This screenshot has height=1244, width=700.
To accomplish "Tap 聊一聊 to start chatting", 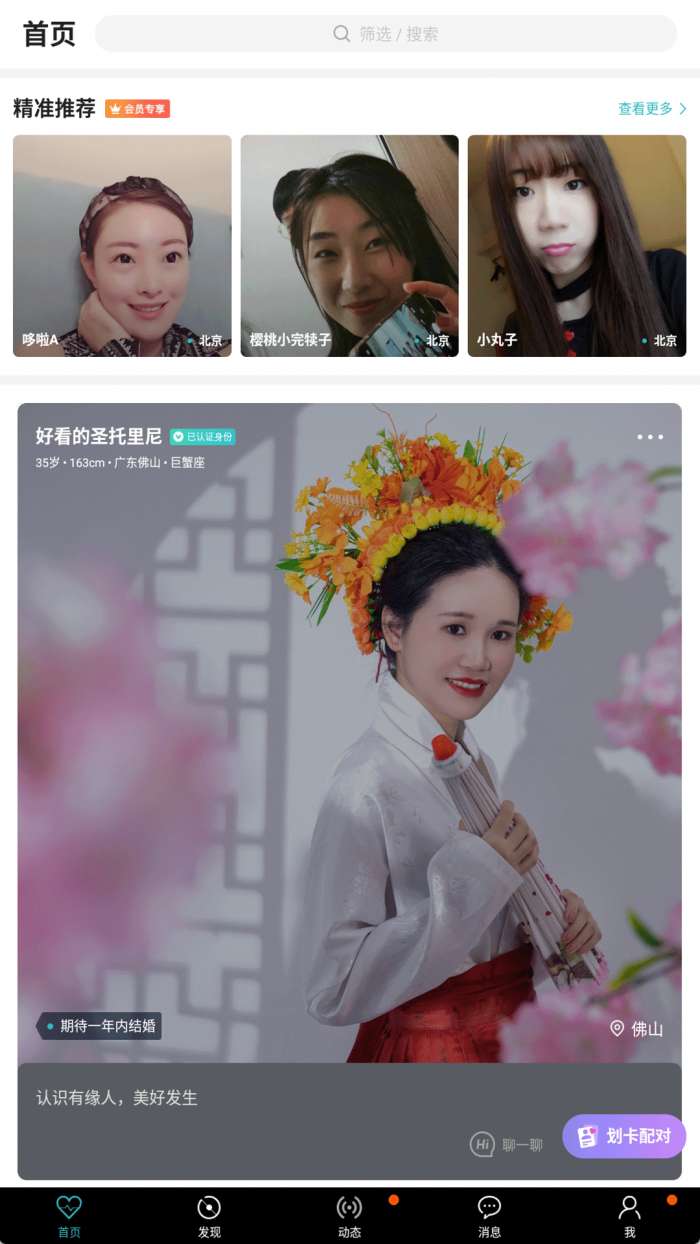I will [x=508, y=1144].
